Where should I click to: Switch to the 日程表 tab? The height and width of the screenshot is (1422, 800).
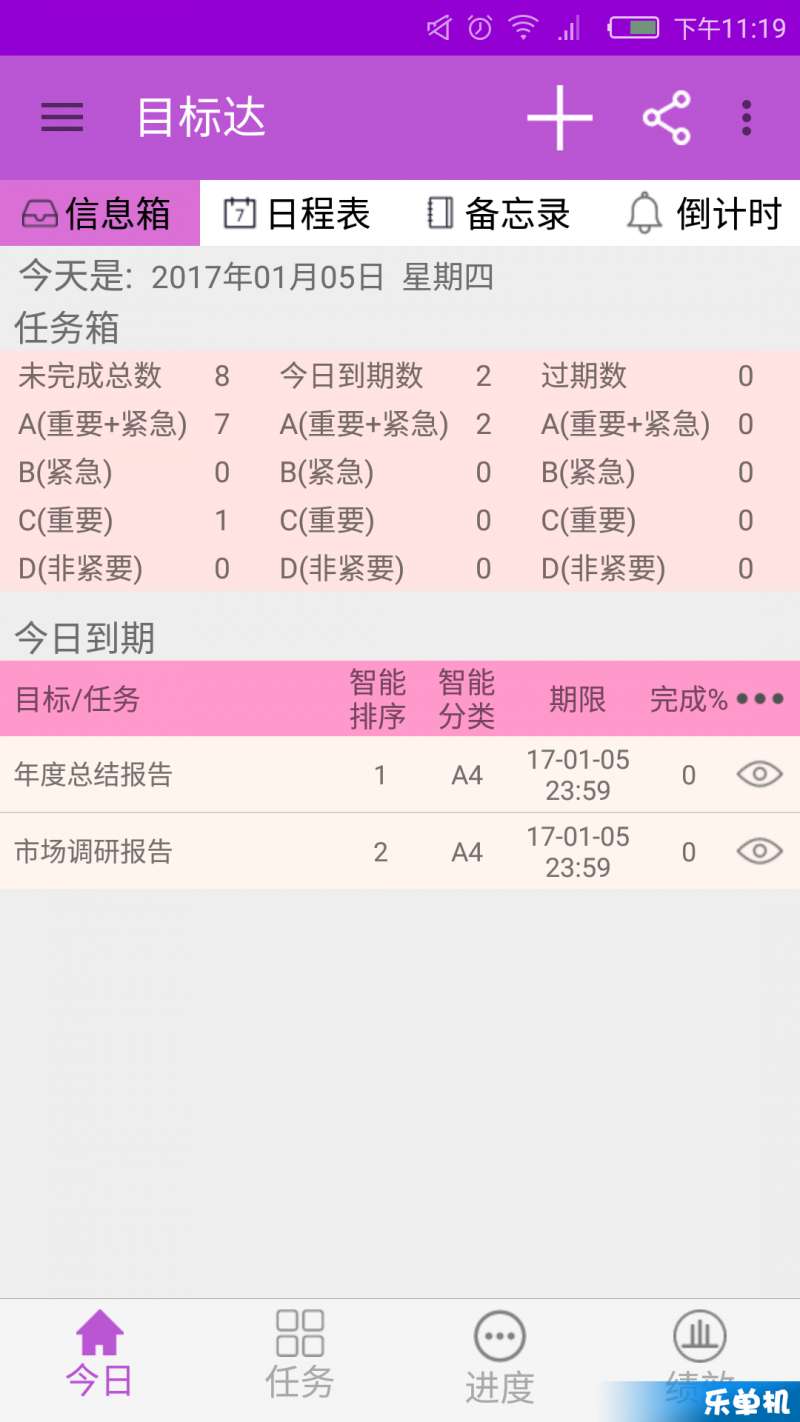pyautogui.click(x=297, y=213)
